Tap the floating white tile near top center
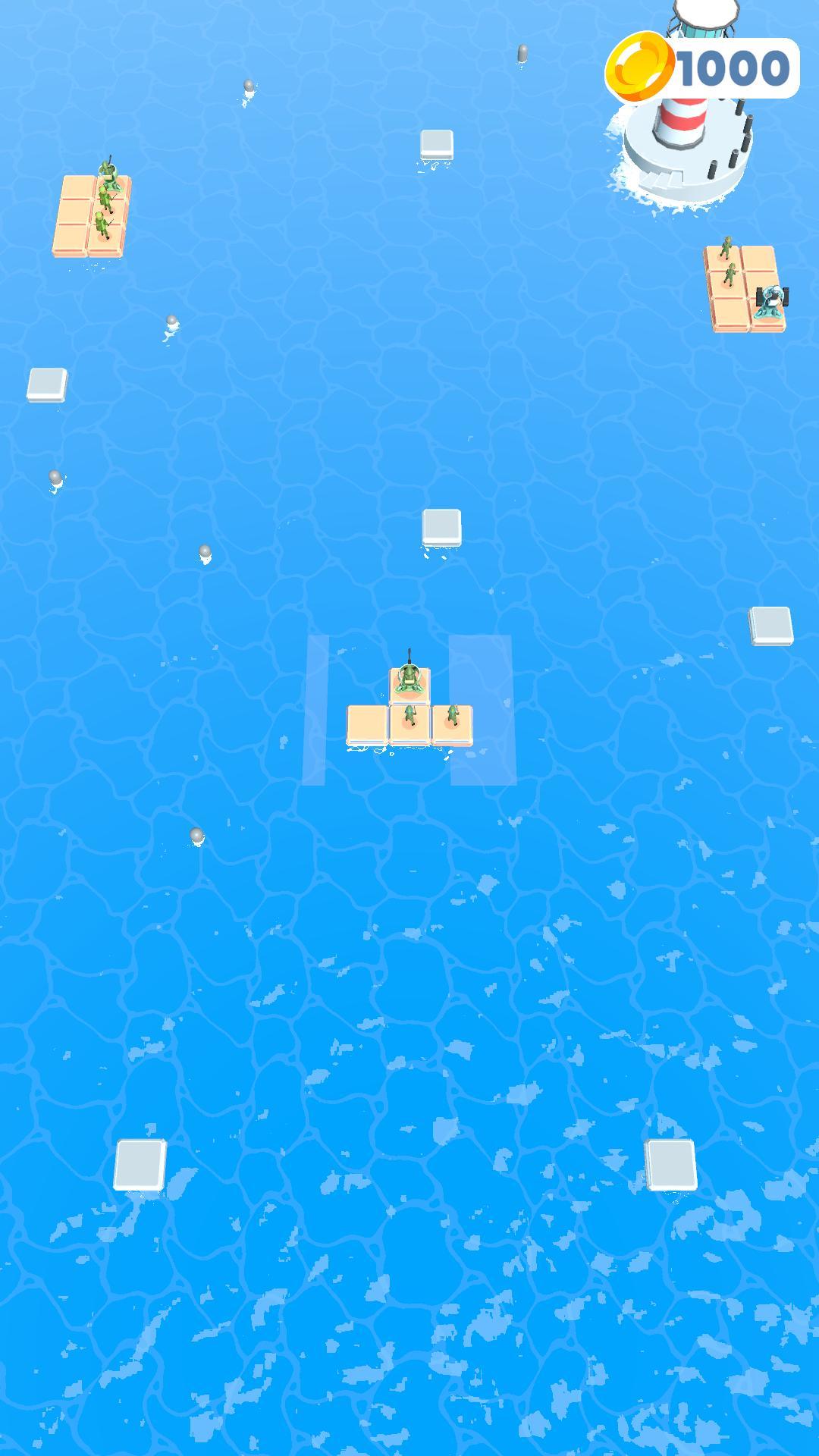This screenshot has height=1456, width=819. 436,143
